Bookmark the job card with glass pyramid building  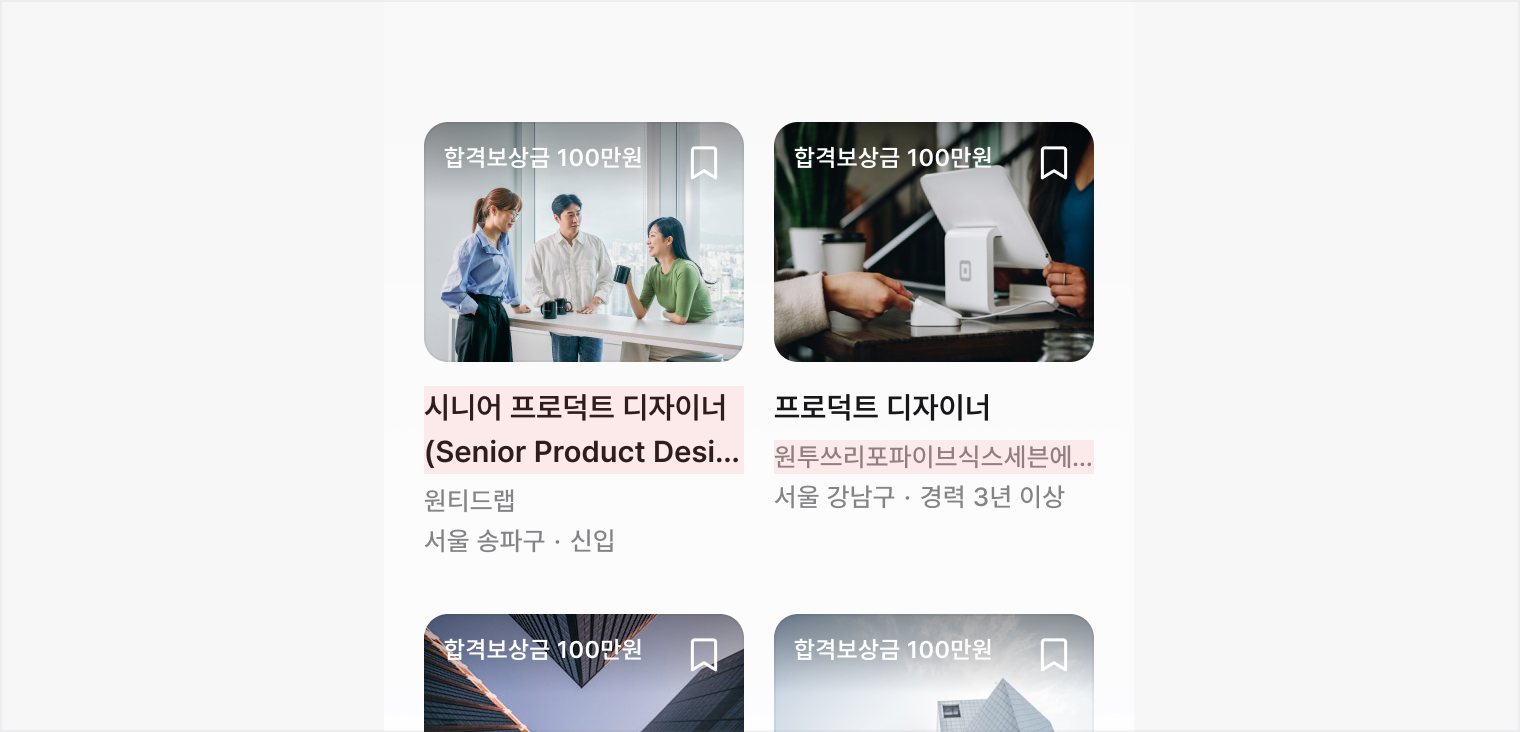[1054, 655]
